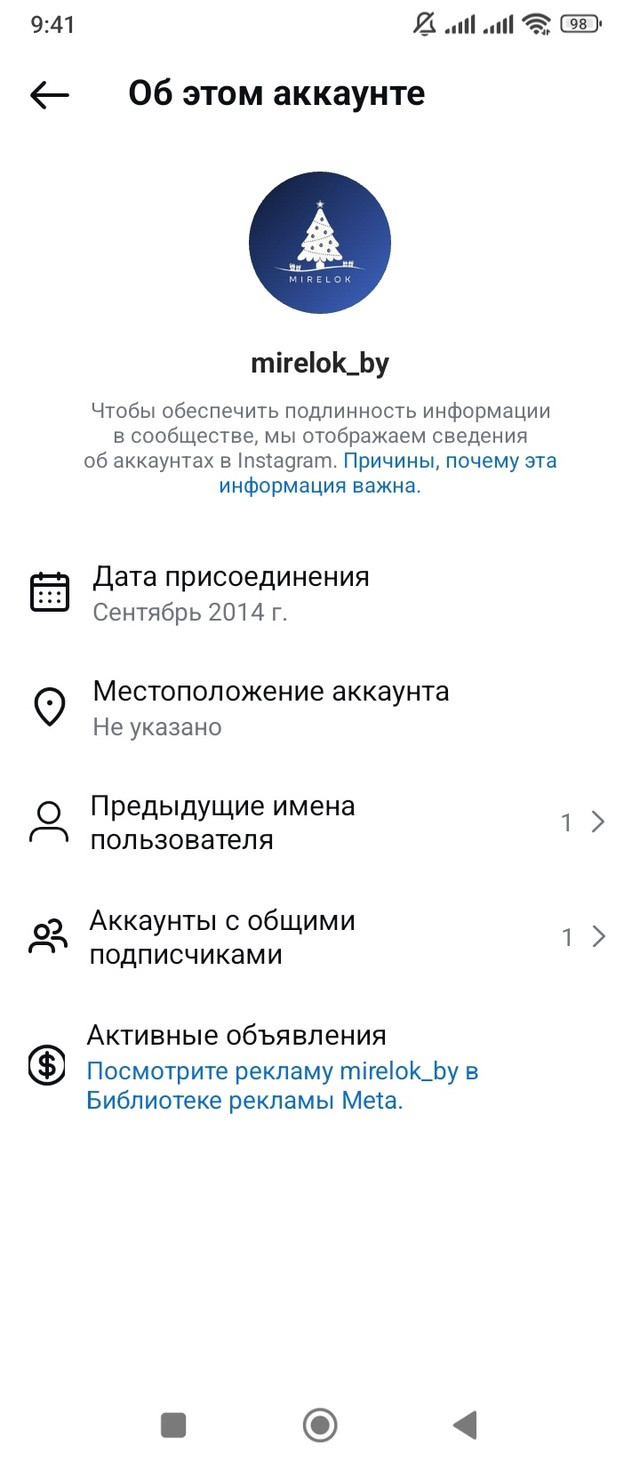Open accounts with shared followers
Image resolution: width=640 pixels, height=1467 pixels.
click(320, 937)
